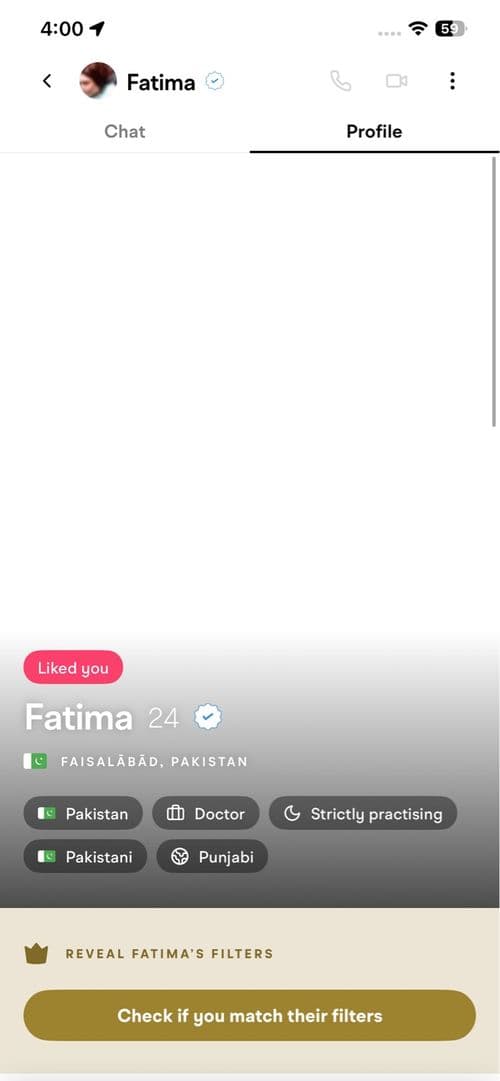
Task: Start a video call with Fatima
Action: click(x=397, y=81)
